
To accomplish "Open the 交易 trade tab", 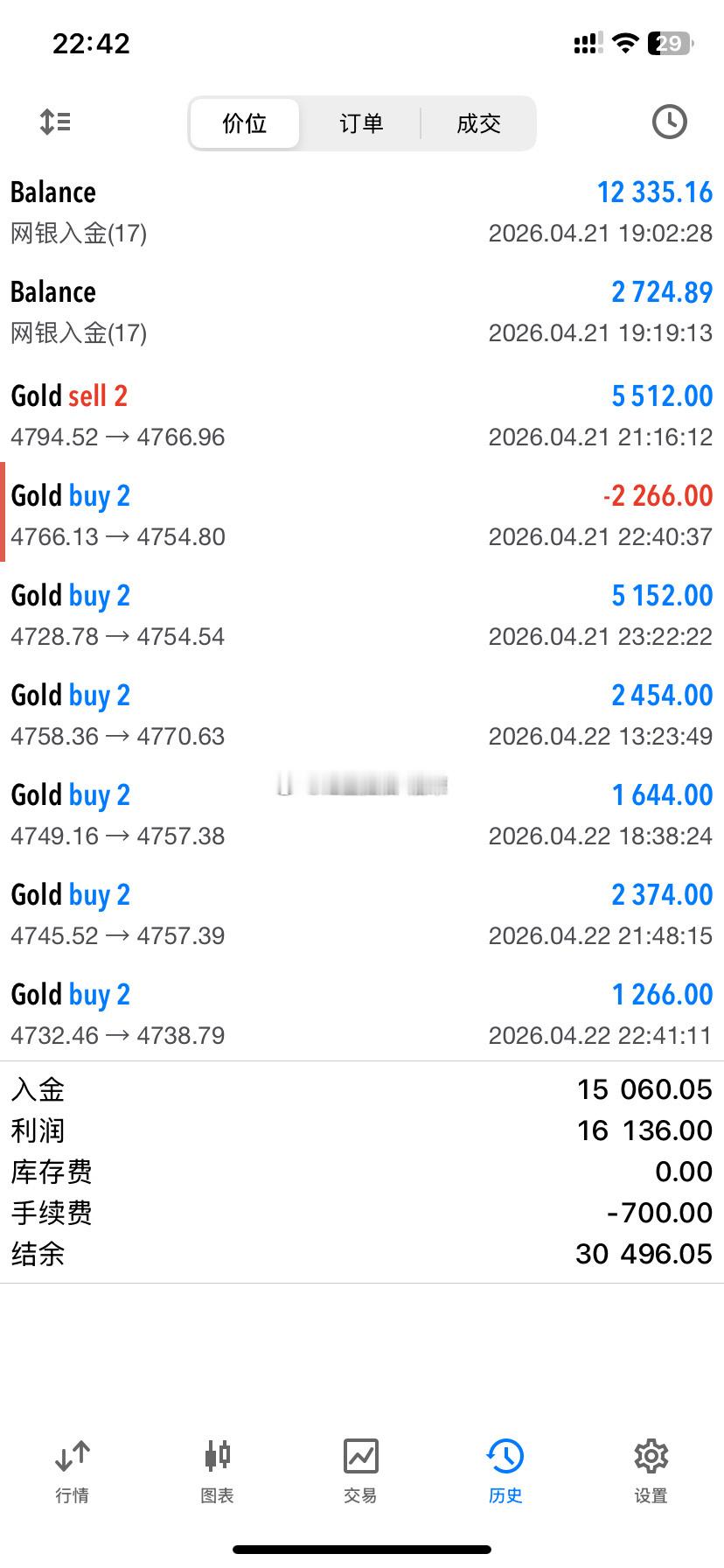I will click(360, 1471).
